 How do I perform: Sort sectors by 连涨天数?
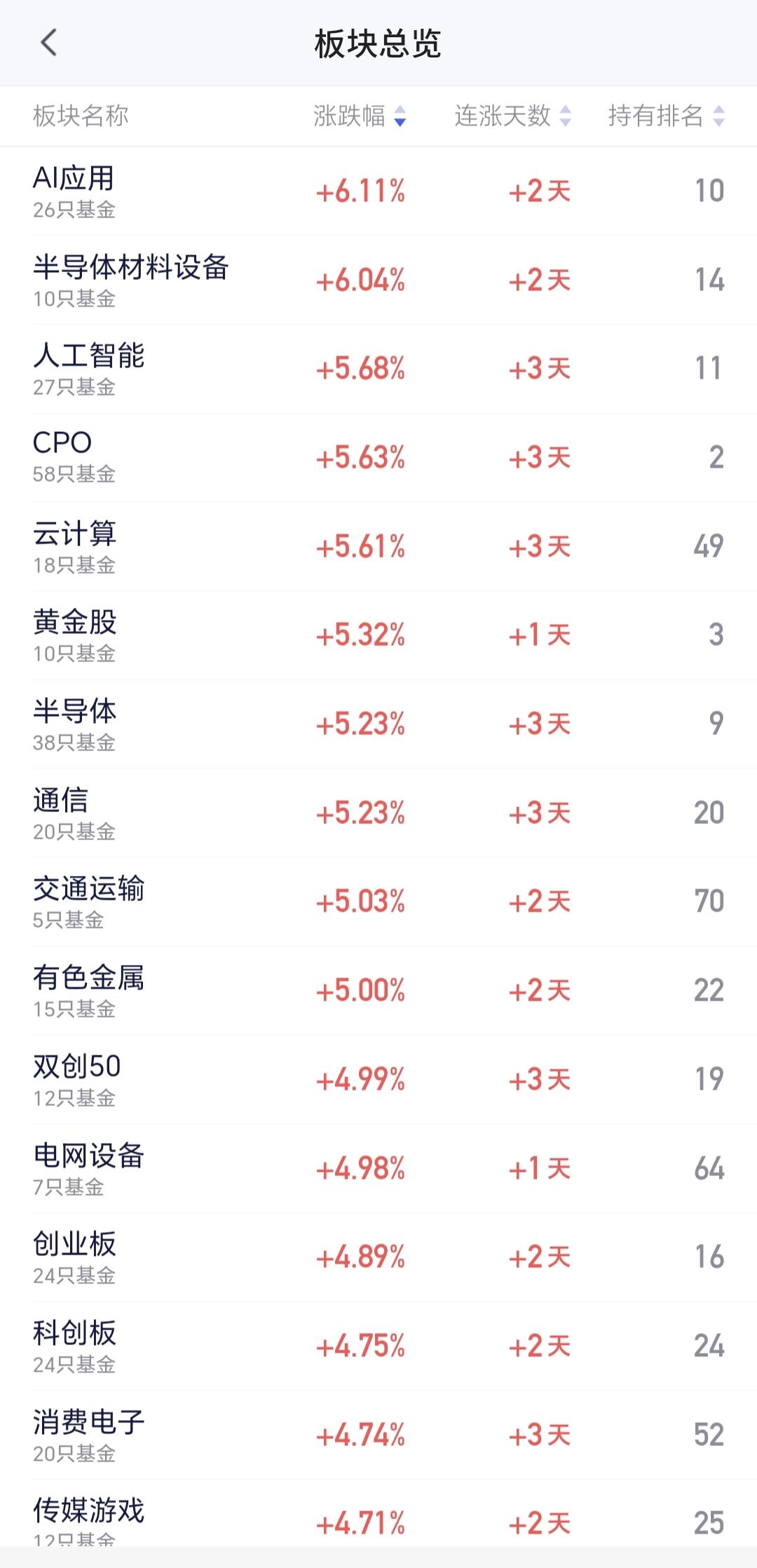pos(512,116)
